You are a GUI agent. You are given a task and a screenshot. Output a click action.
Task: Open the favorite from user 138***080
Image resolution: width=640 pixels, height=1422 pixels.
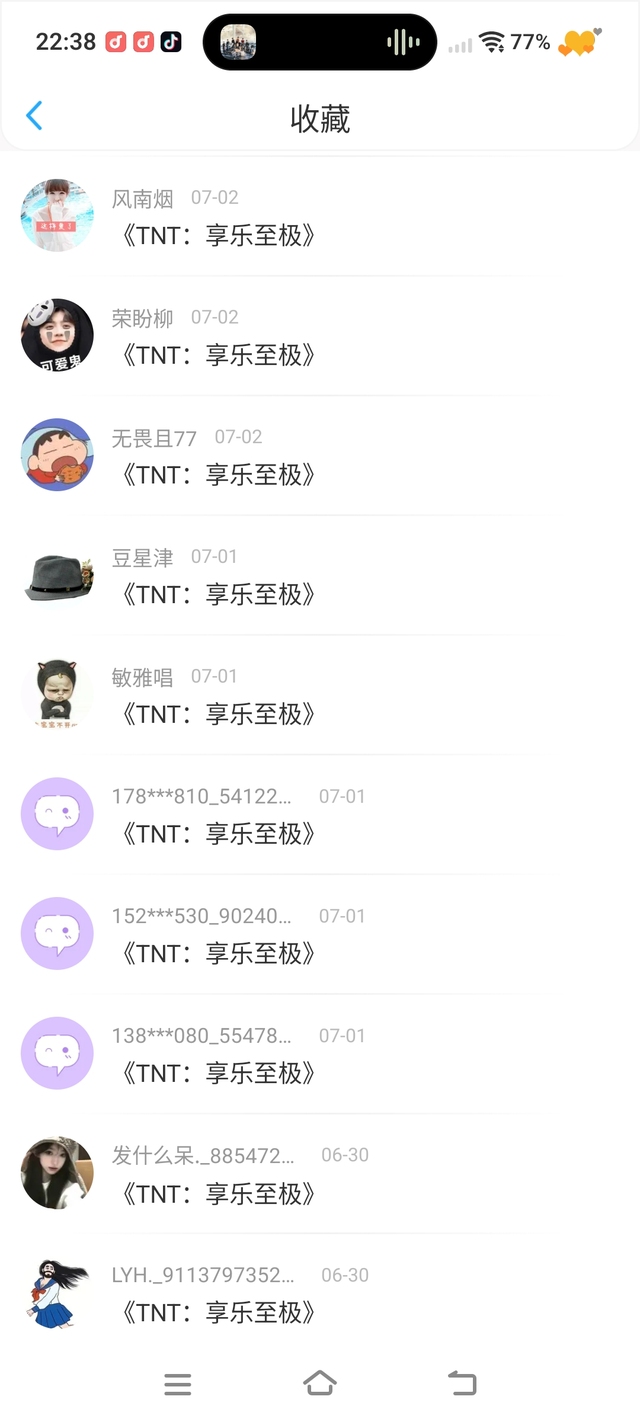click(218, 1073)
